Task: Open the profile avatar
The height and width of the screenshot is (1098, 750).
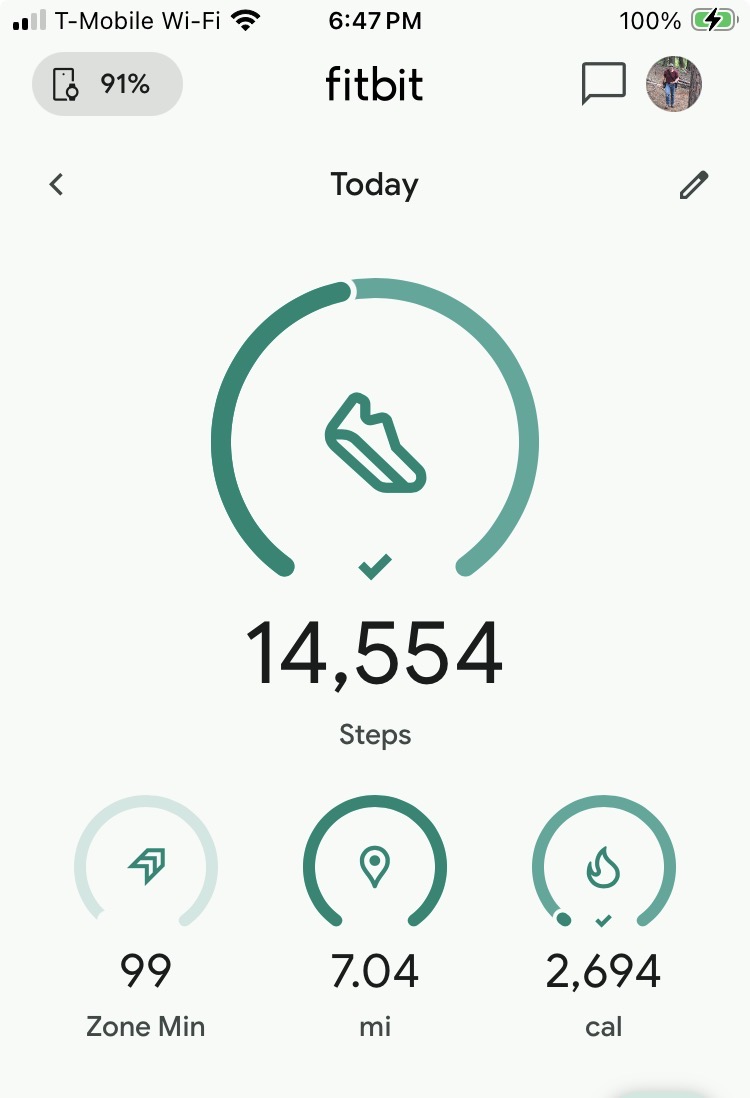Action: [x=674, y=84]
